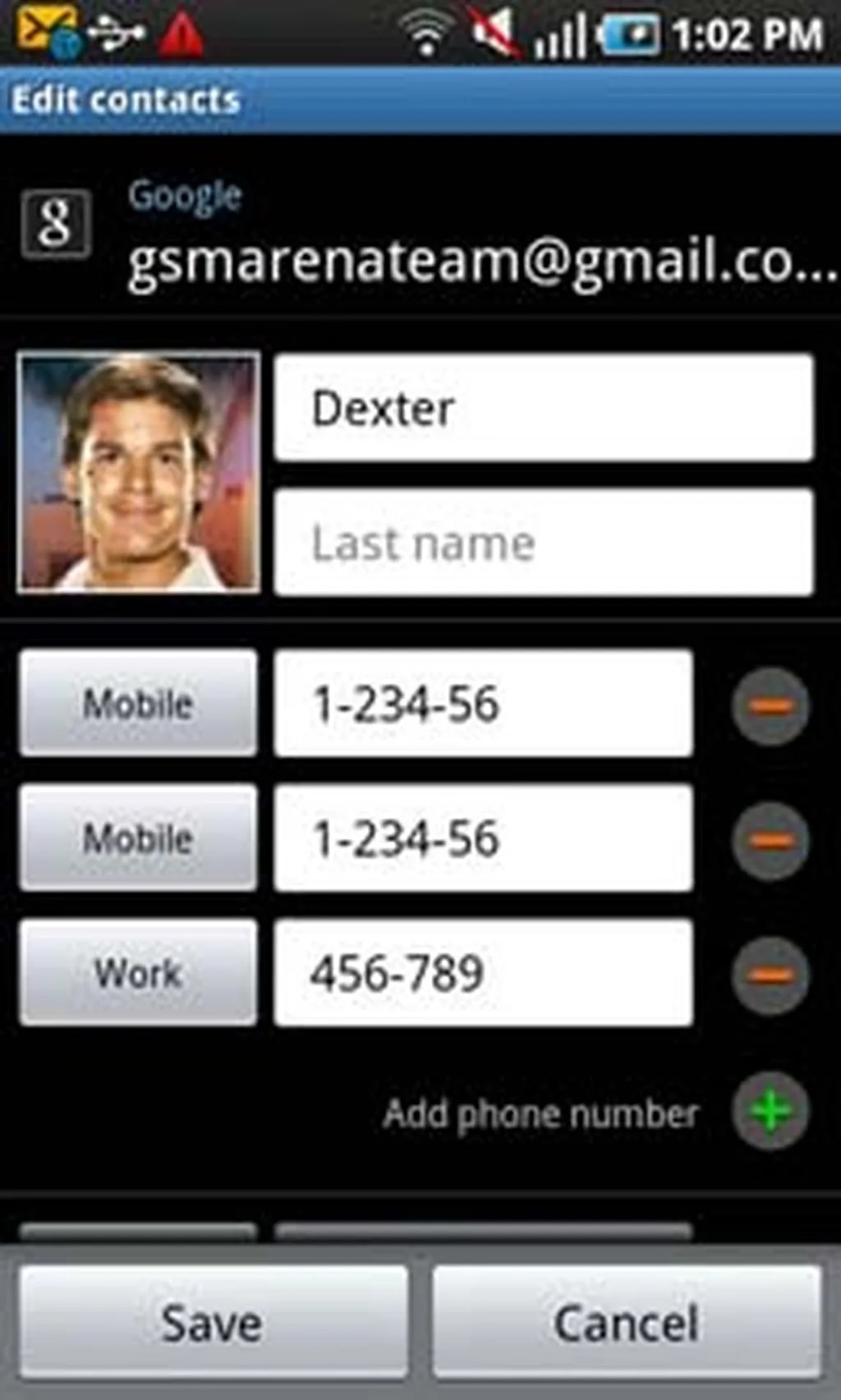Remove the second Mobile phone number
Viewport: 841px width, 1400px height.
770,840
